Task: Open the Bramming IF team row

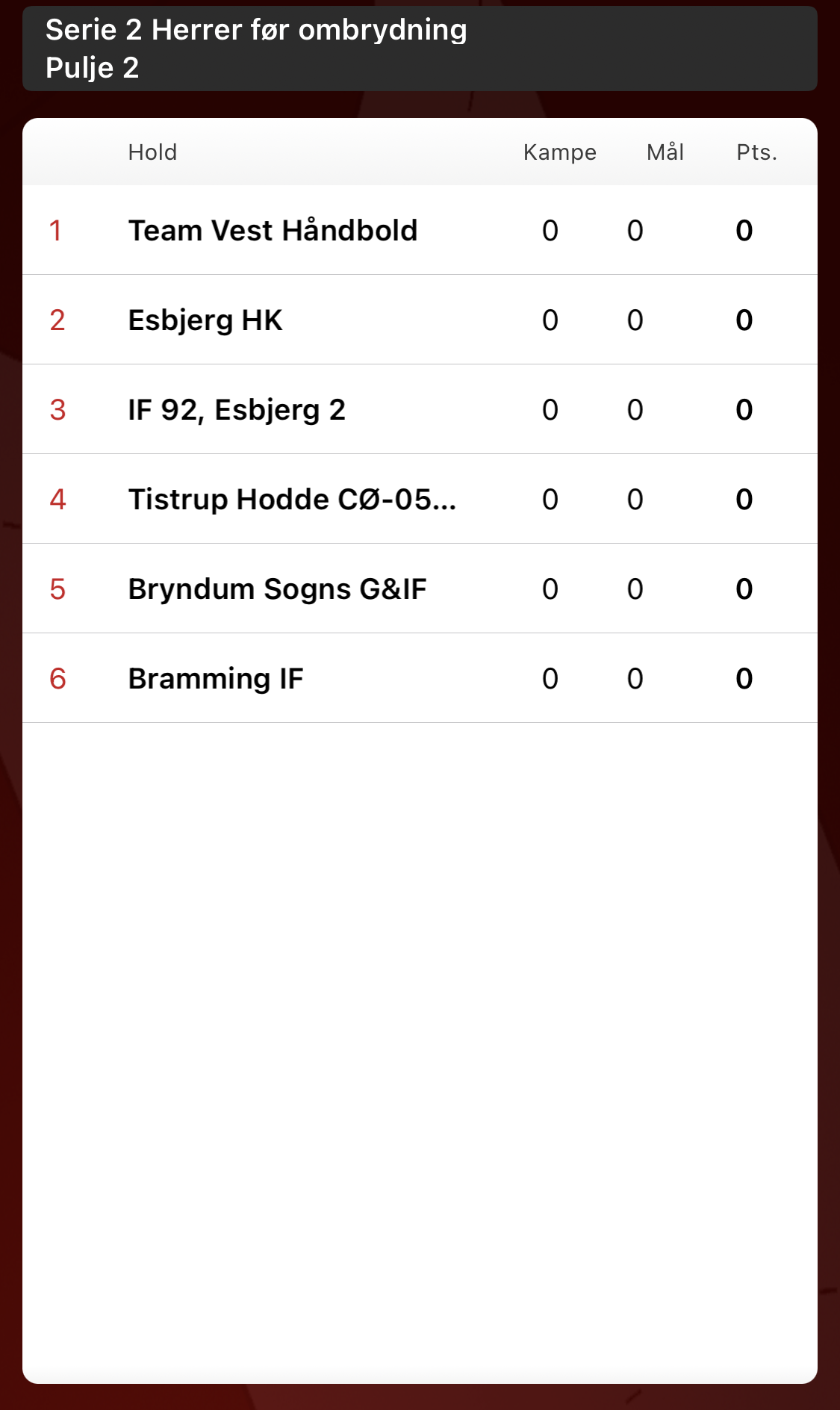Action: (420, 678)
